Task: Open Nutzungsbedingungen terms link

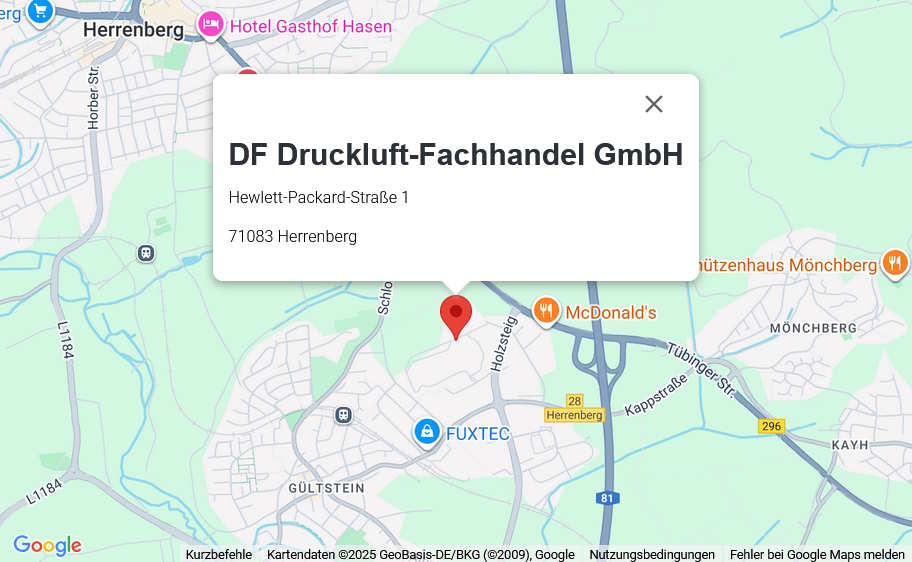Action: pyautogui.click(x=652, y=554)
